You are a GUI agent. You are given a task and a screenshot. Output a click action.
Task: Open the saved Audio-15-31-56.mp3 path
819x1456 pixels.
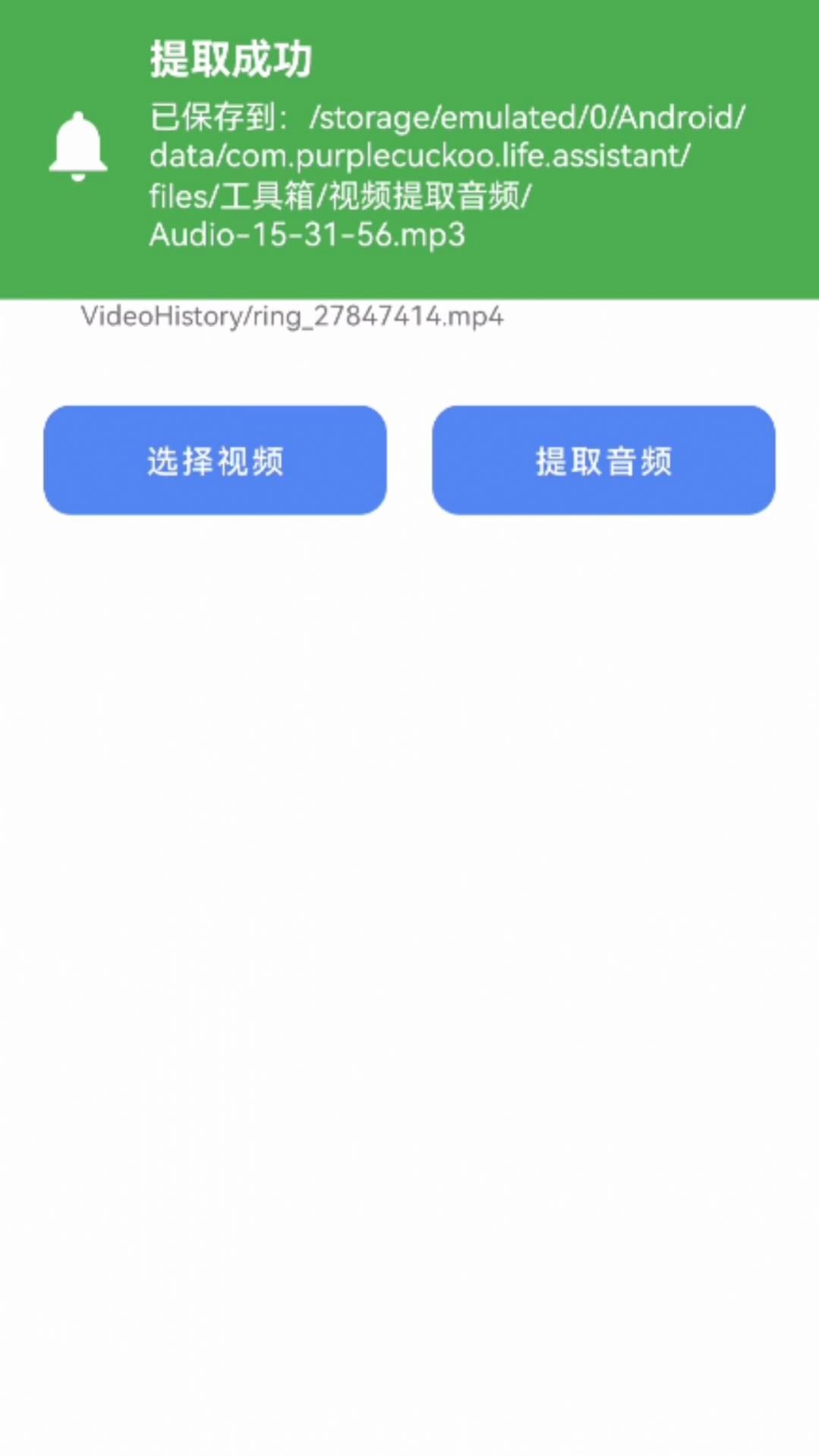click(x=307, y=235)
